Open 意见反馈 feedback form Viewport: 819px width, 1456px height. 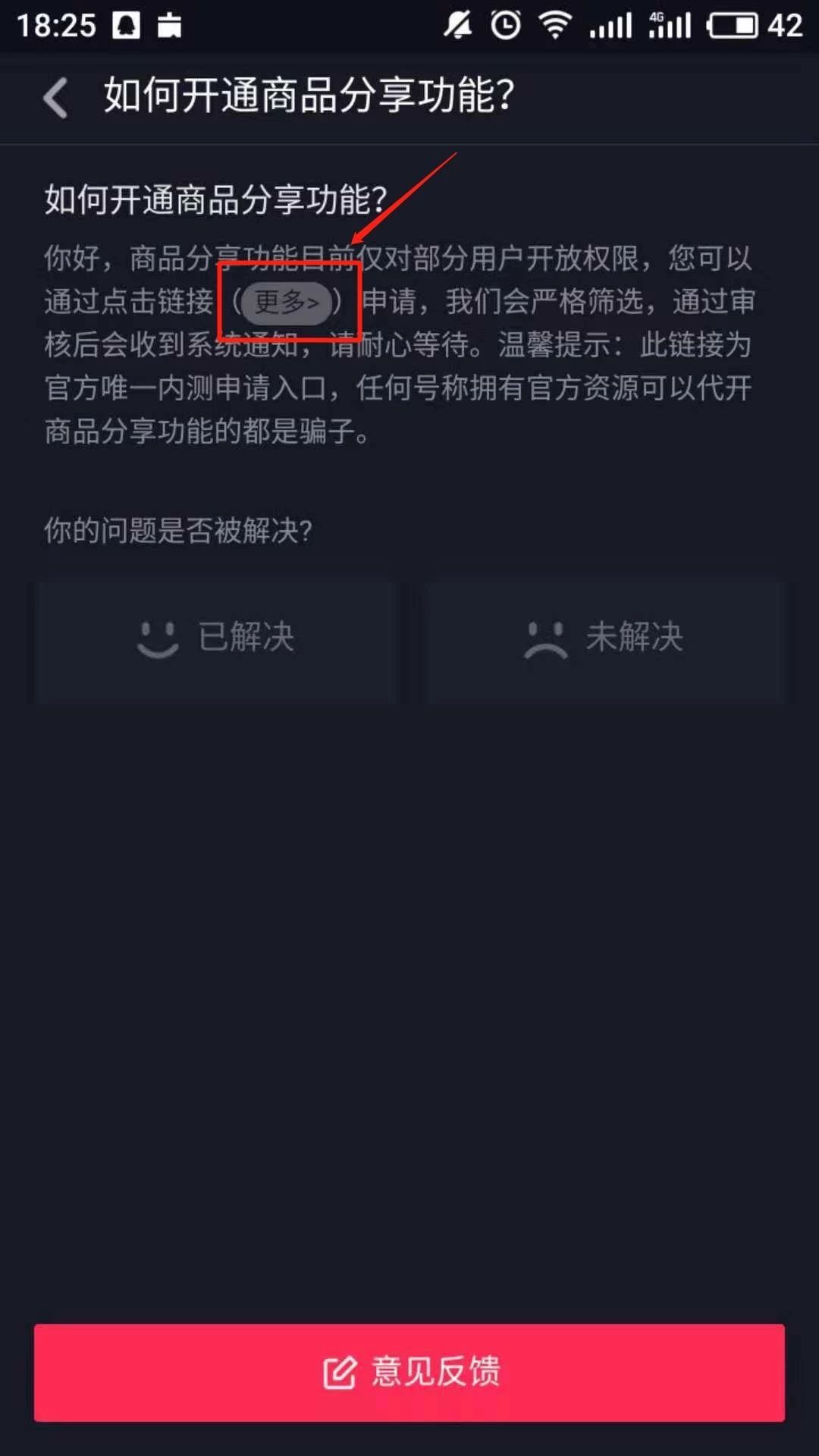tap(409, 1372)
